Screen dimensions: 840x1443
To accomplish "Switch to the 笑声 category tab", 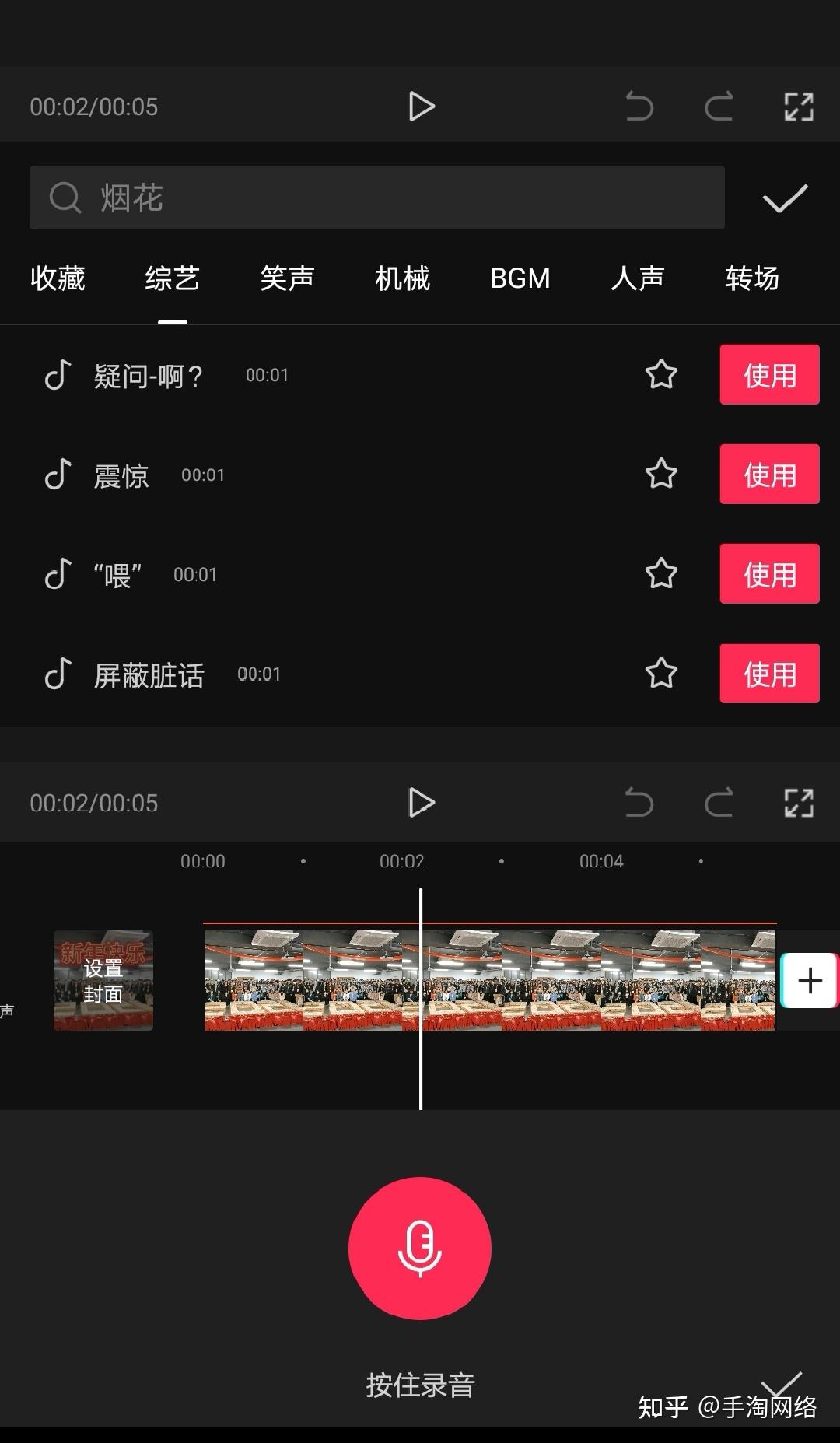I will [x=286, y=278].
